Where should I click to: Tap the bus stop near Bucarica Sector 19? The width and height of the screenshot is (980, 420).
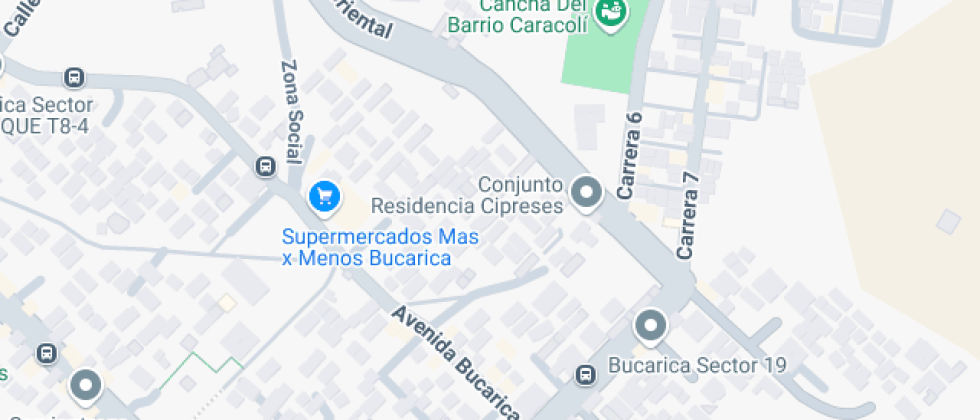coord(586,375)
